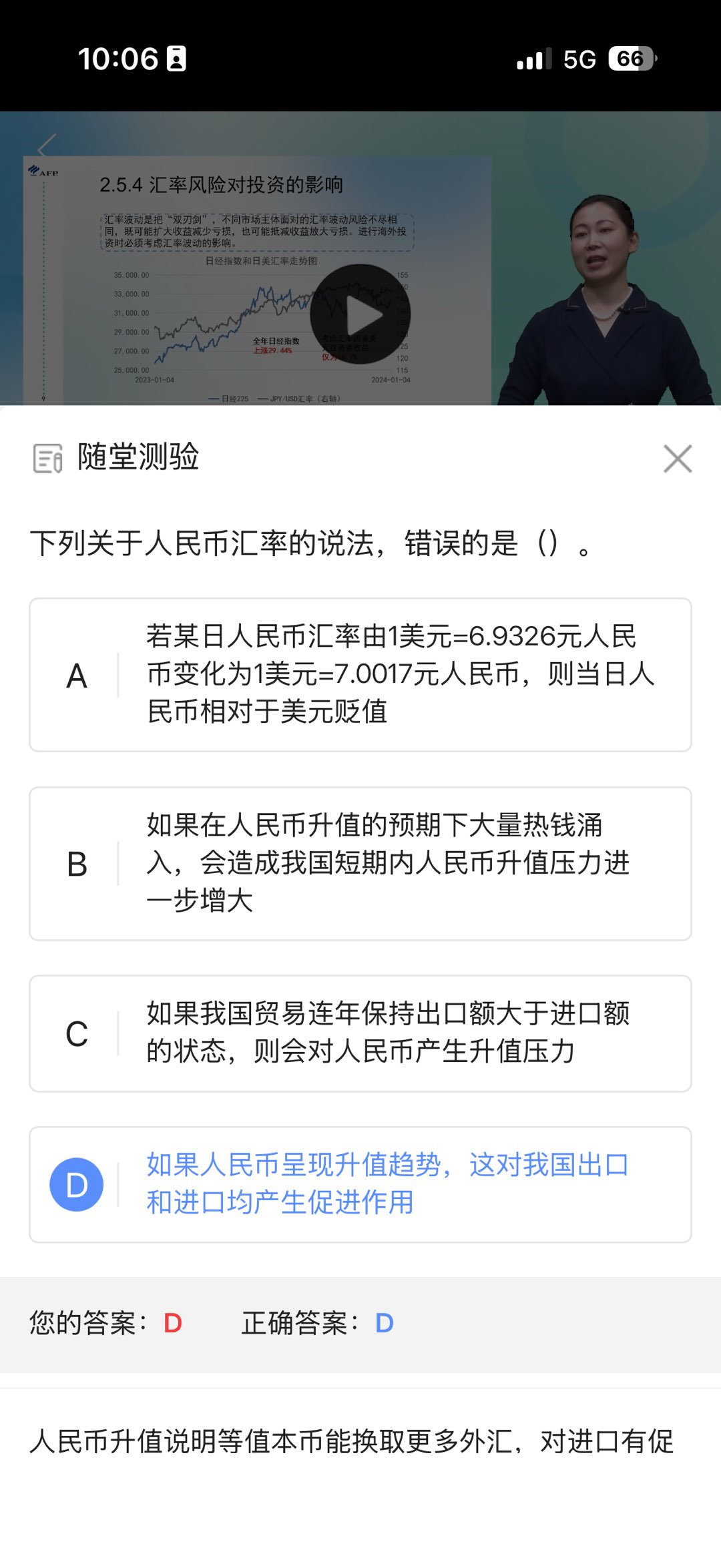Play the exchange rate lecture video
721x1568 pixels.
pyautogui.click(x=360, y=314)
